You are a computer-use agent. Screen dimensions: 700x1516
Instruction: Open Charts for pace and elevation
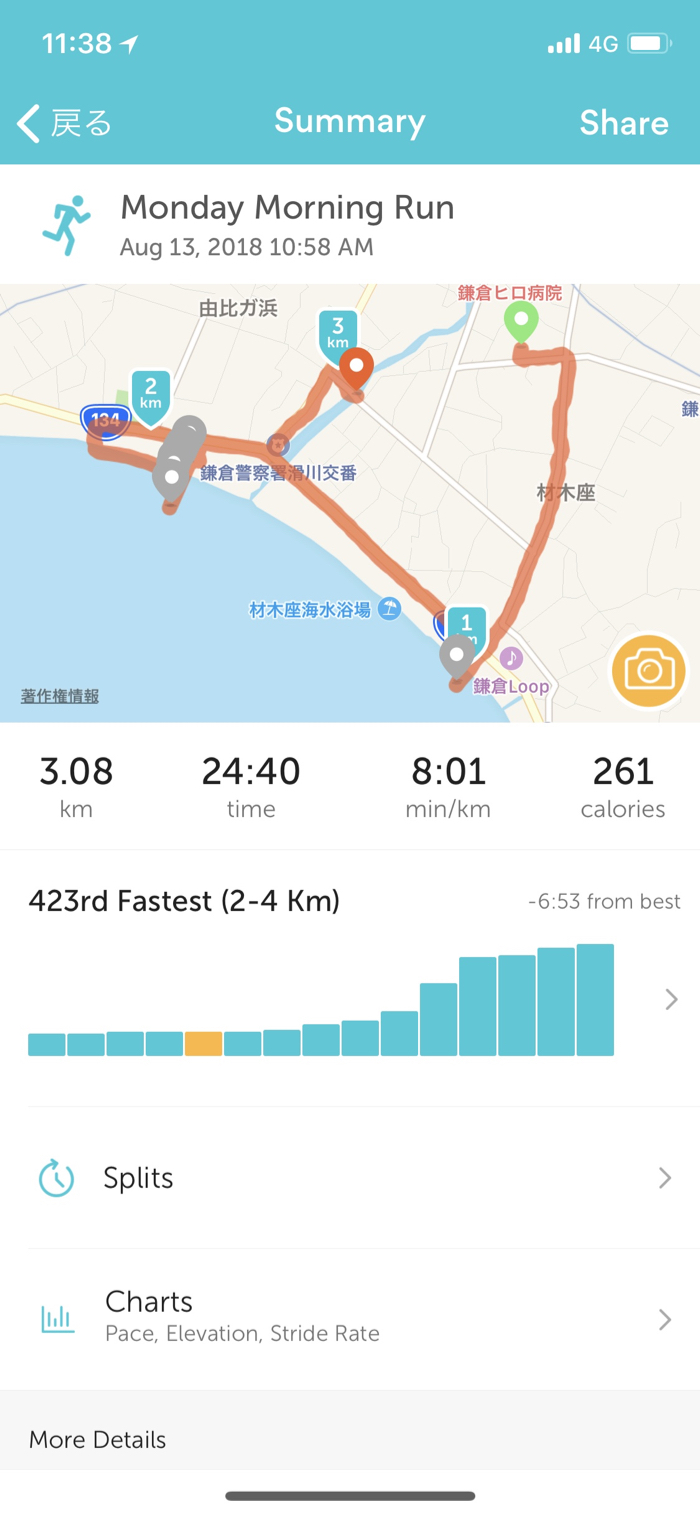[x=350, y=1318]
